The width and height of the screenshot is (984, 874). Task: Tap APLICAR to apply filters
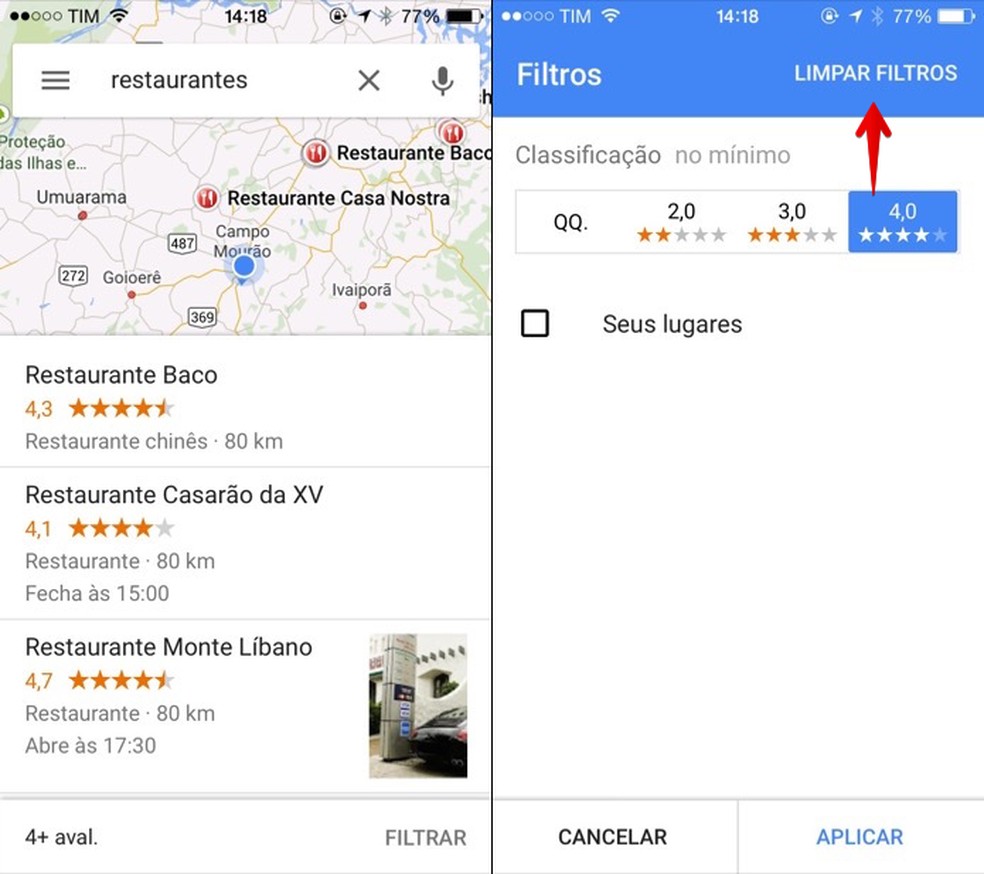859,838
